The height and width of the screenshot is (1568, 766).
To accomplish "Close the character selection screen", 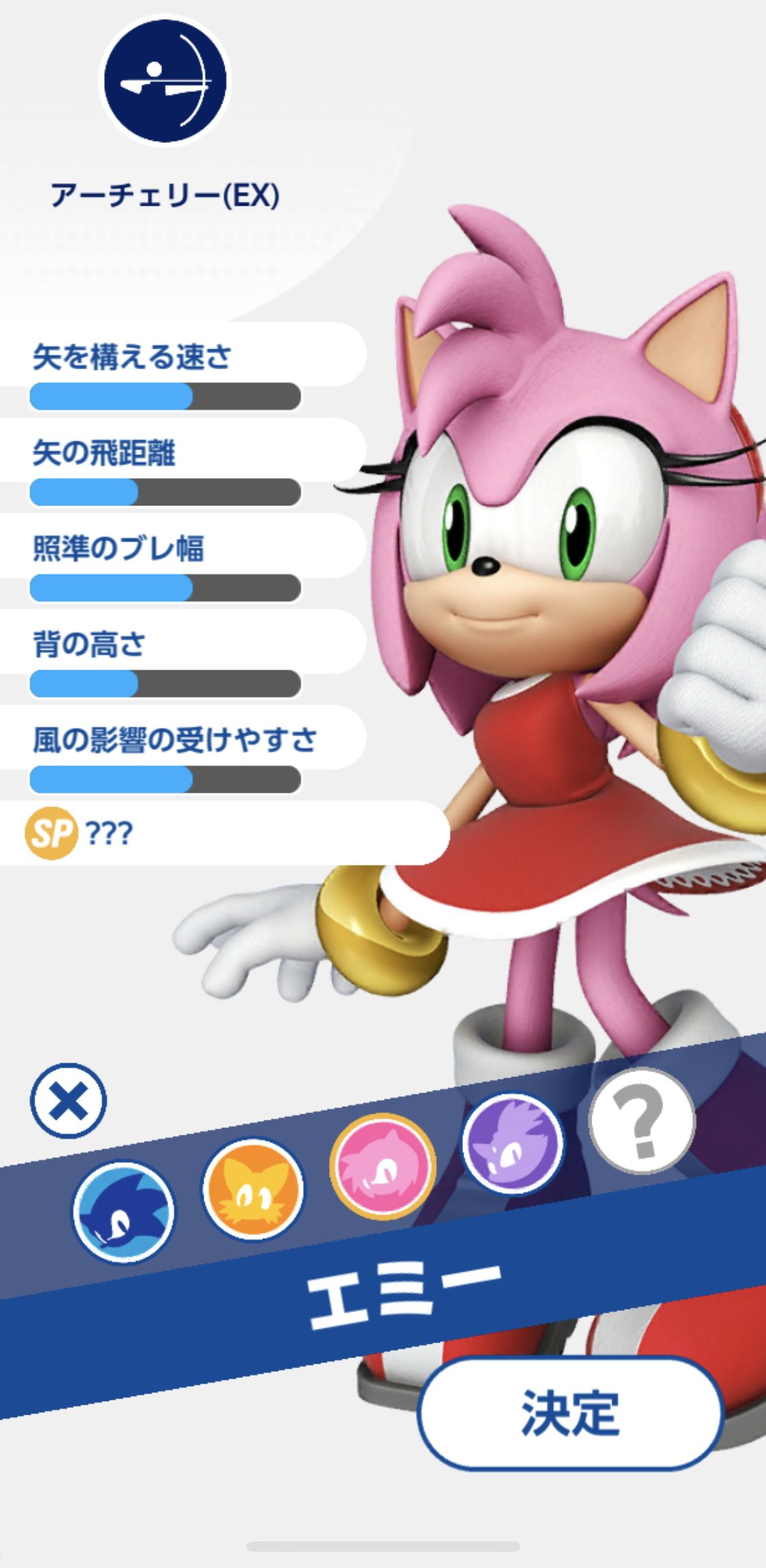I will pos(68,1100).
